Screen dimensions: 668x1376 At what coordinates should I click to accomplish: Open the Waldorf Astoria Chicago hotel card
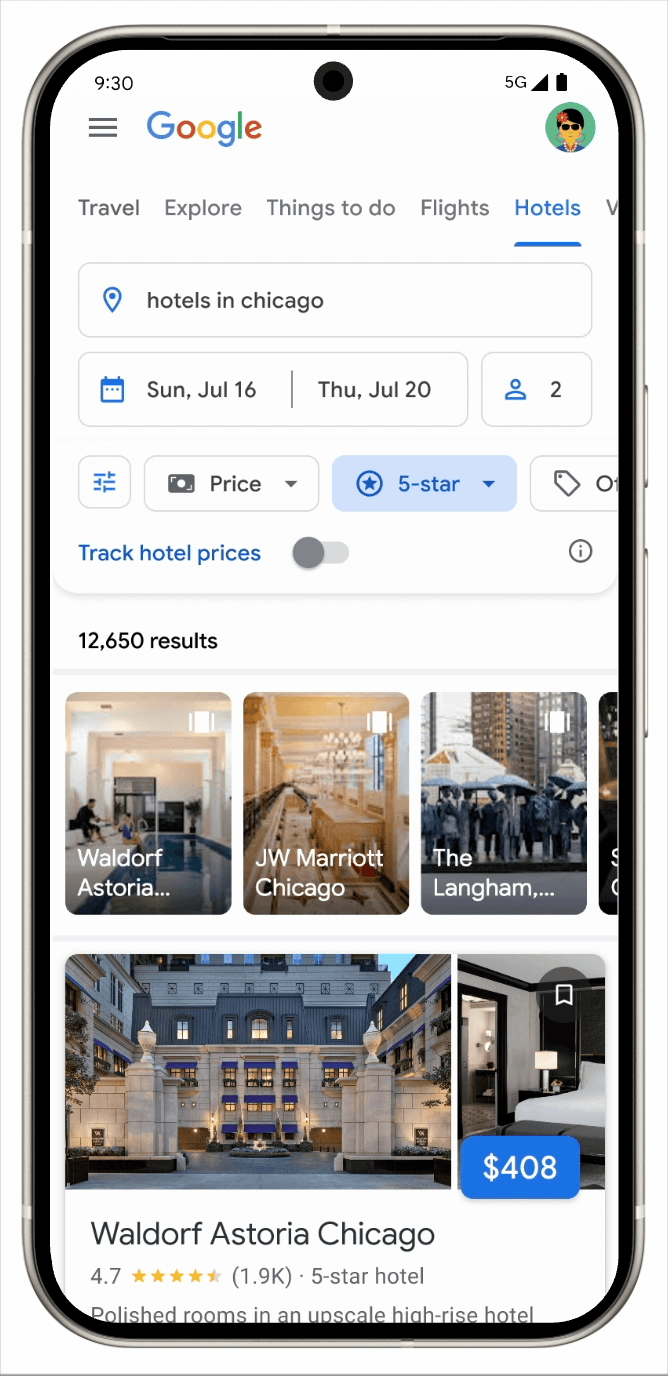pyautogui.click(x=262, y=1234)
